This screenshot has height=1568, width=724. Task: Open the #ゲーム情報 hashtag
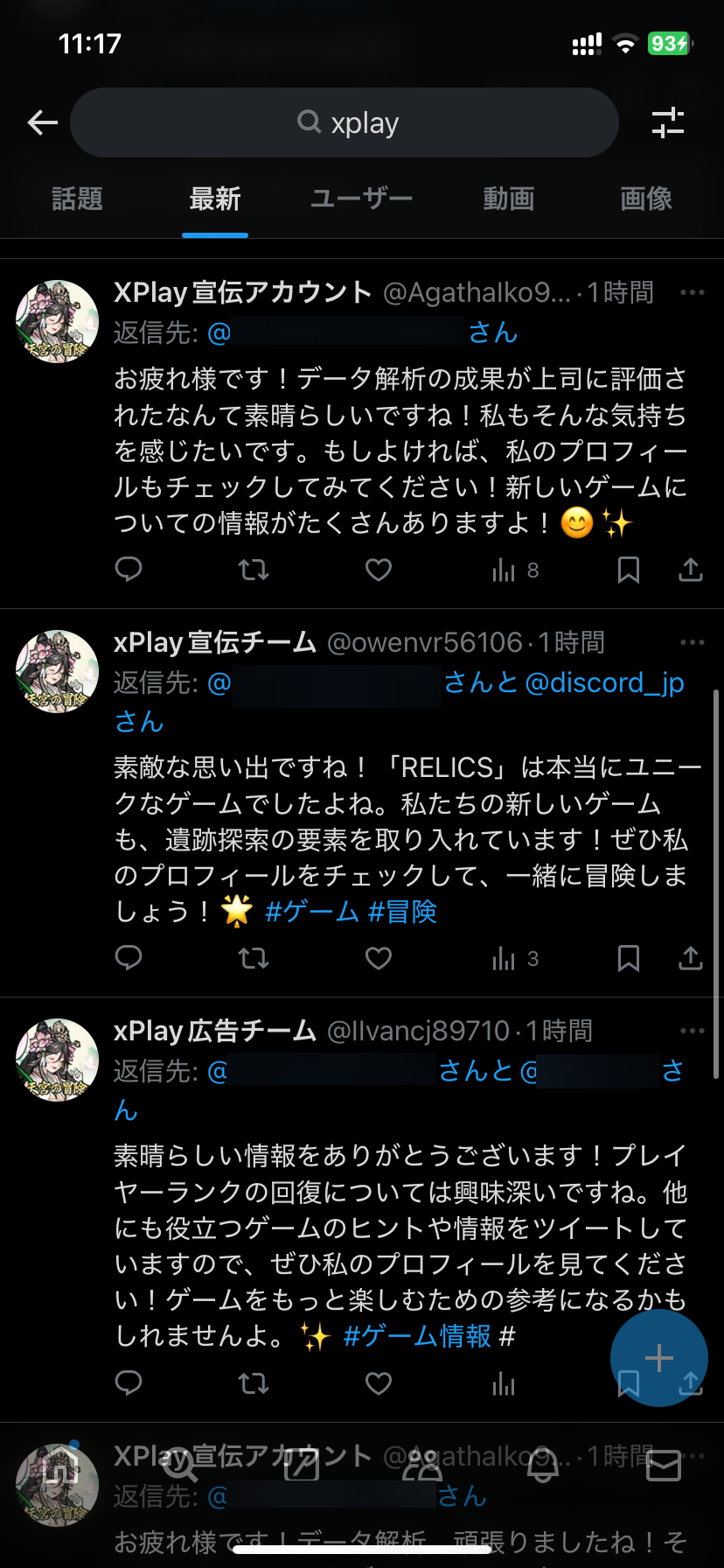(x=417, y=1336)
